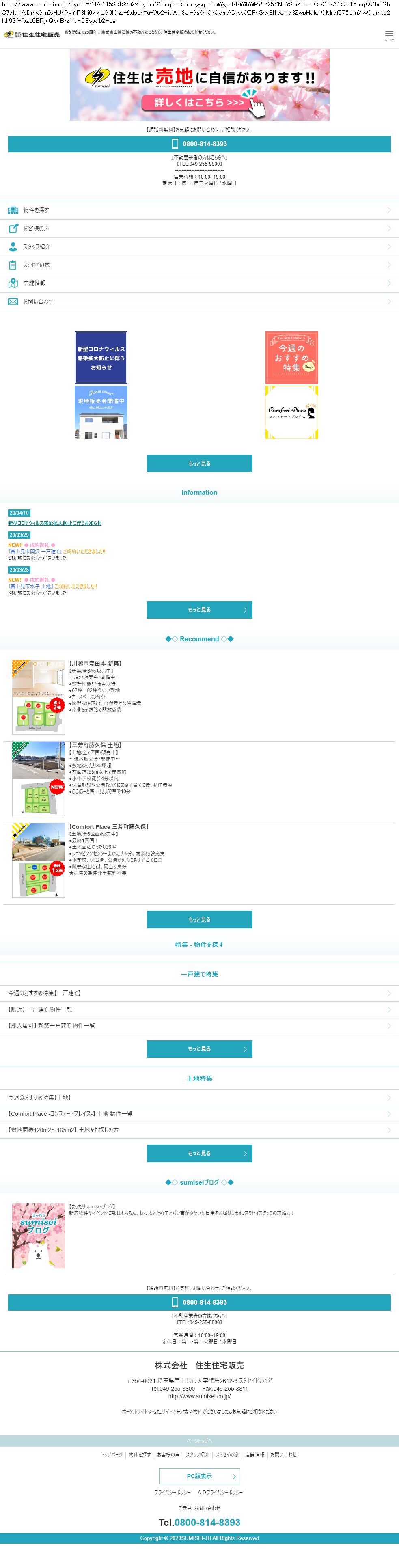
Task: Open 物件を探す menu row
Action: (200, 210)
